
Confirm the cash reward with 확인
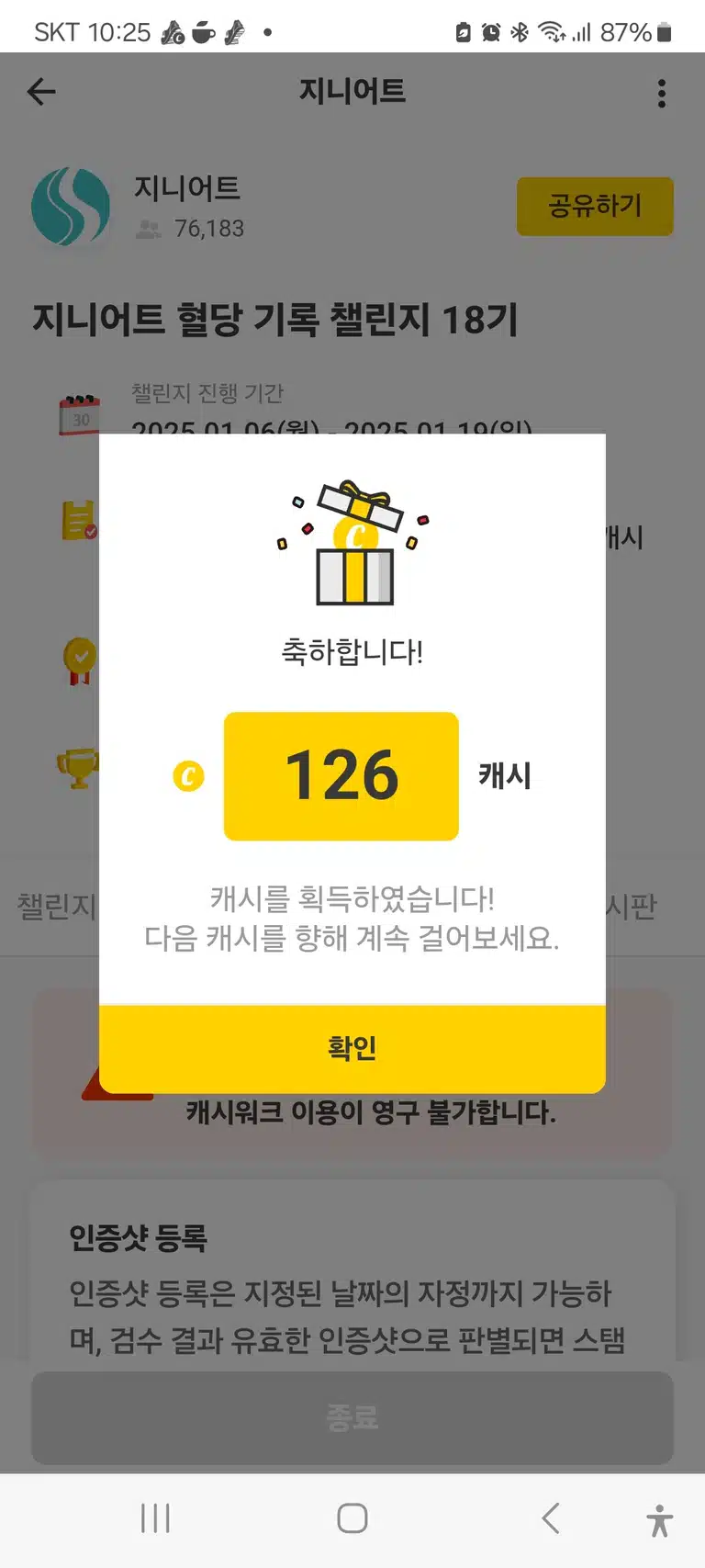tap(352, 1048)
